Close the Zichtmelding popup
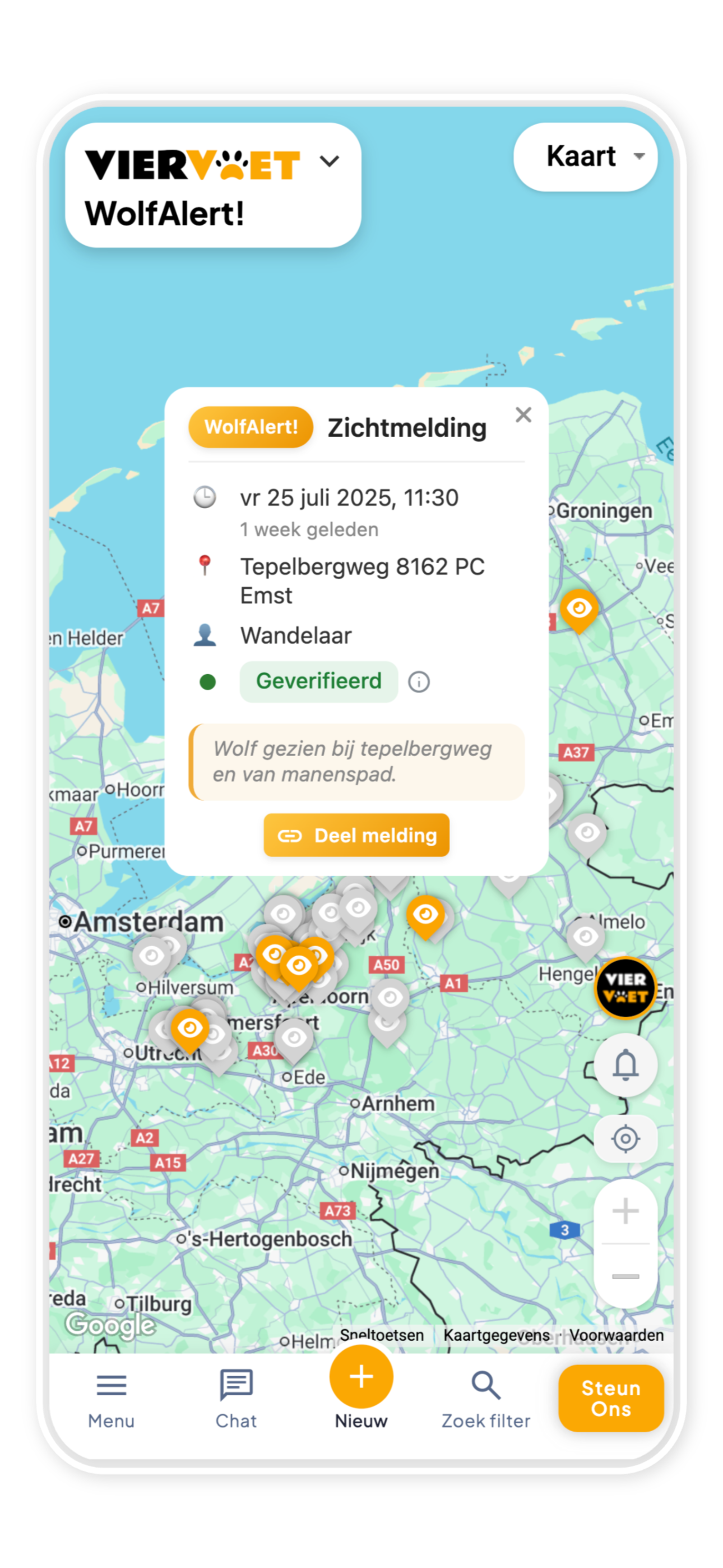This screenshot has width=723, height=1568. click(523, 415)
